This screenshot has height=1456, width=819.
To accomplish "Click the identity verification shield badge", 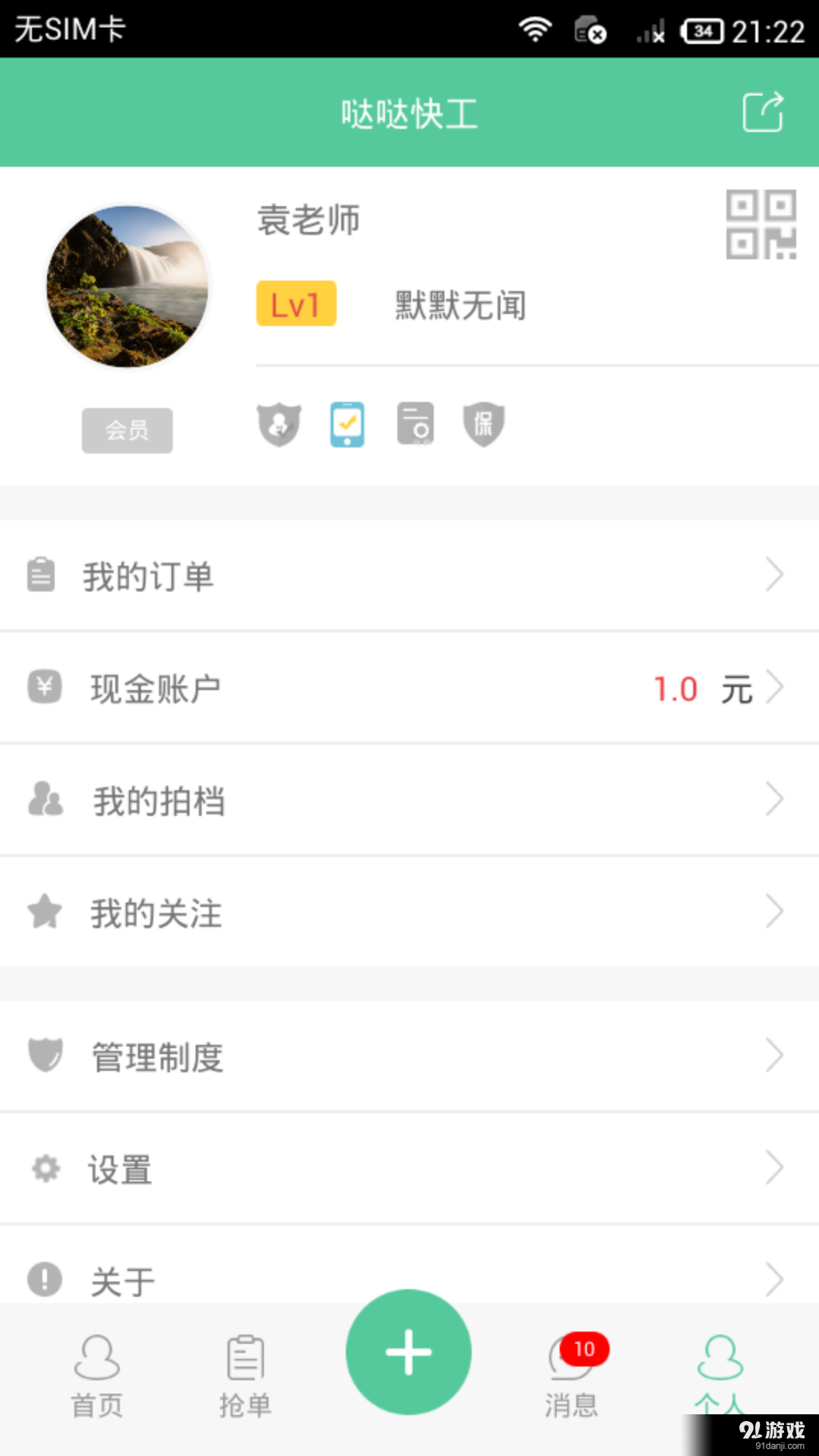I will tap(279, 425).
